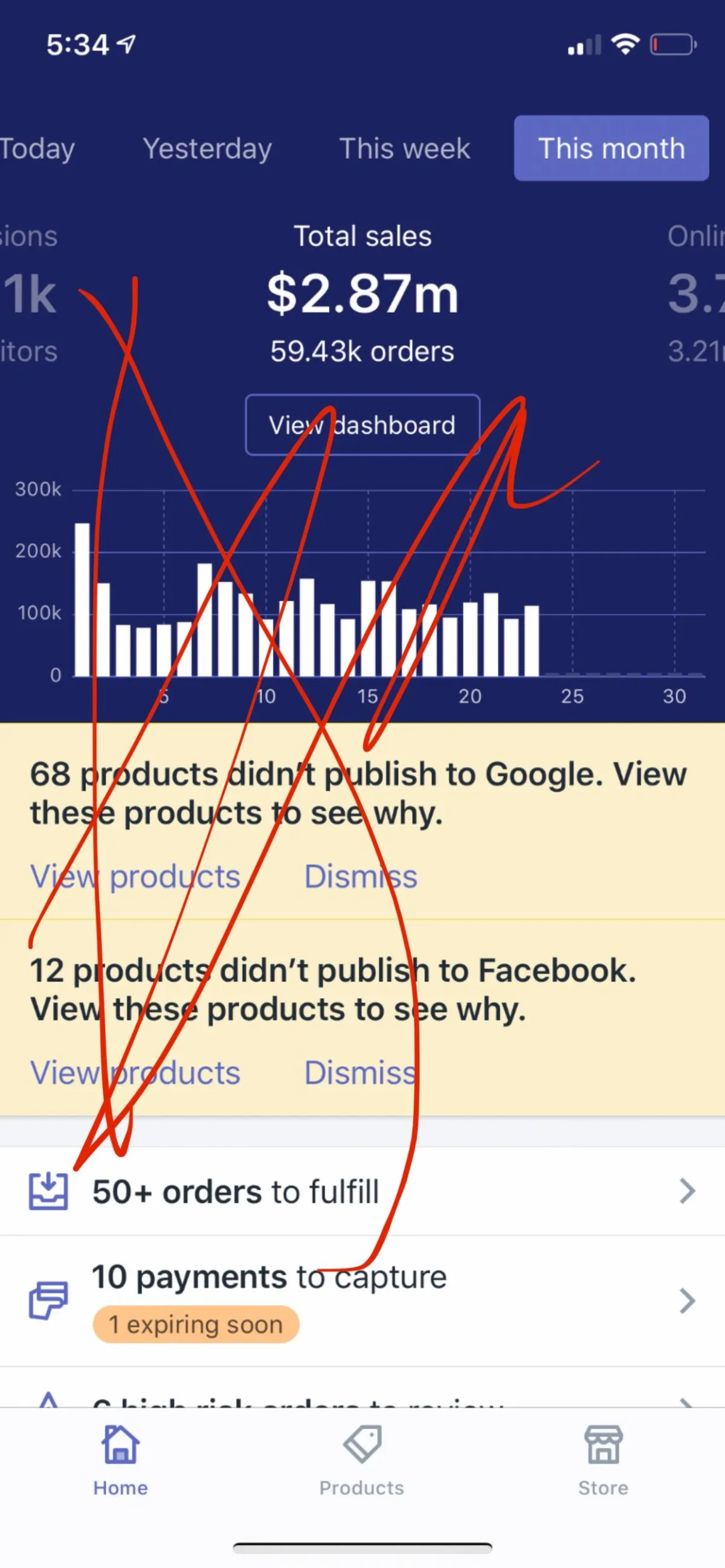Dismiss the Google publishing warning
This screenshot has width=725, height=1568.
pos(361,877)
